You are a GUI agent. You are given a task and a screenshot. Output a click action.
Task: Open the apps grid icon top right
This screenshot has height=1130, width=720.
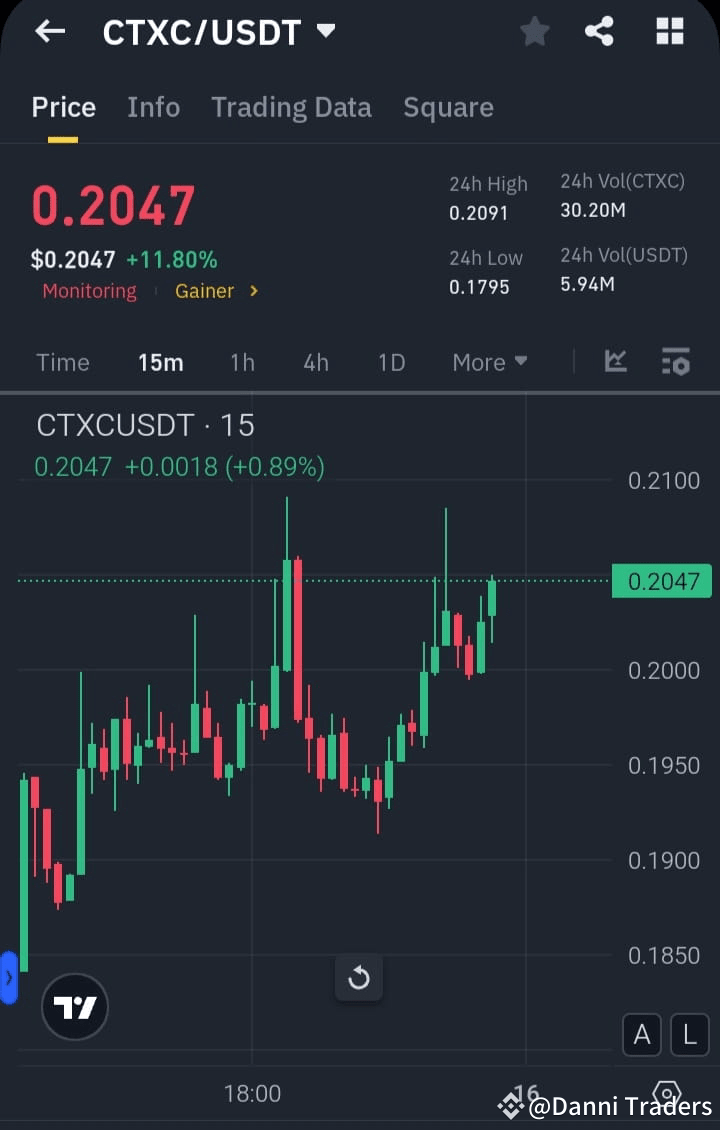tap(668, 31)
